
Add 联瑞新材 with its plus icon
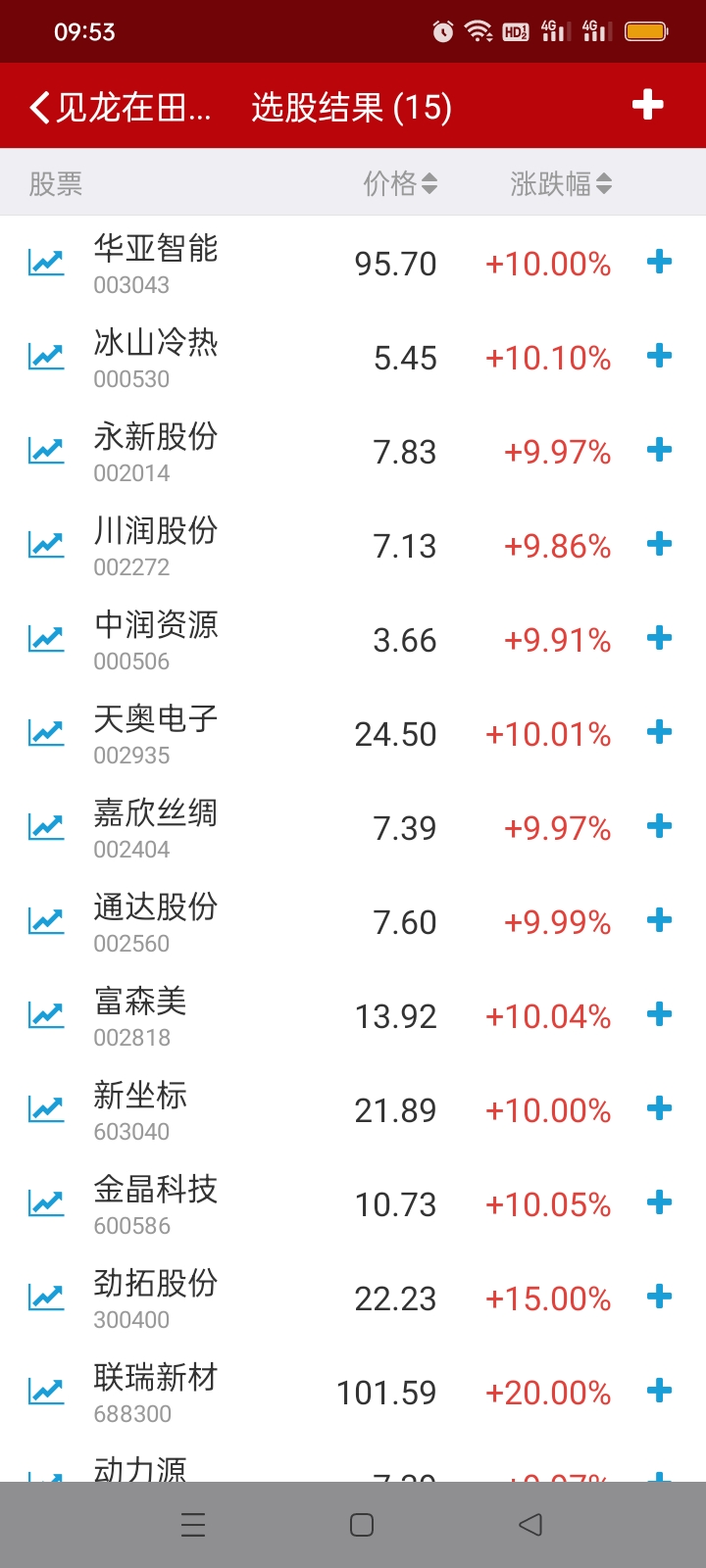660,1391
